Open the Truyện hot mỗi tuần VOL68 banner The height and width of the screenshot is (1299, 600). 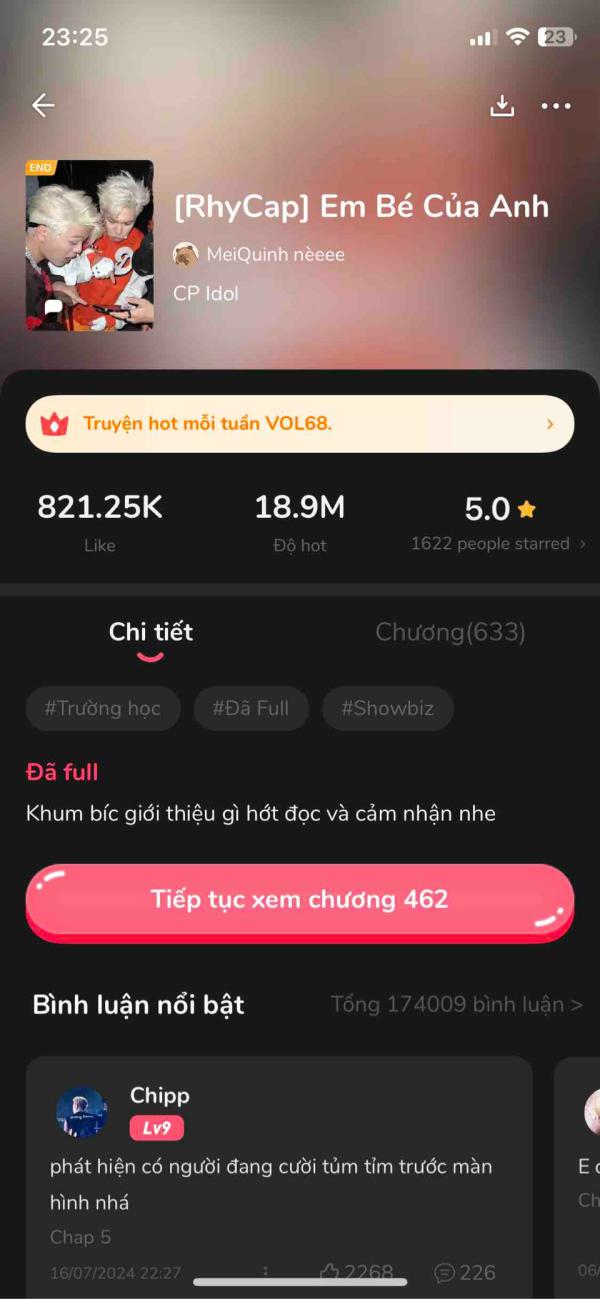[300, 424]
